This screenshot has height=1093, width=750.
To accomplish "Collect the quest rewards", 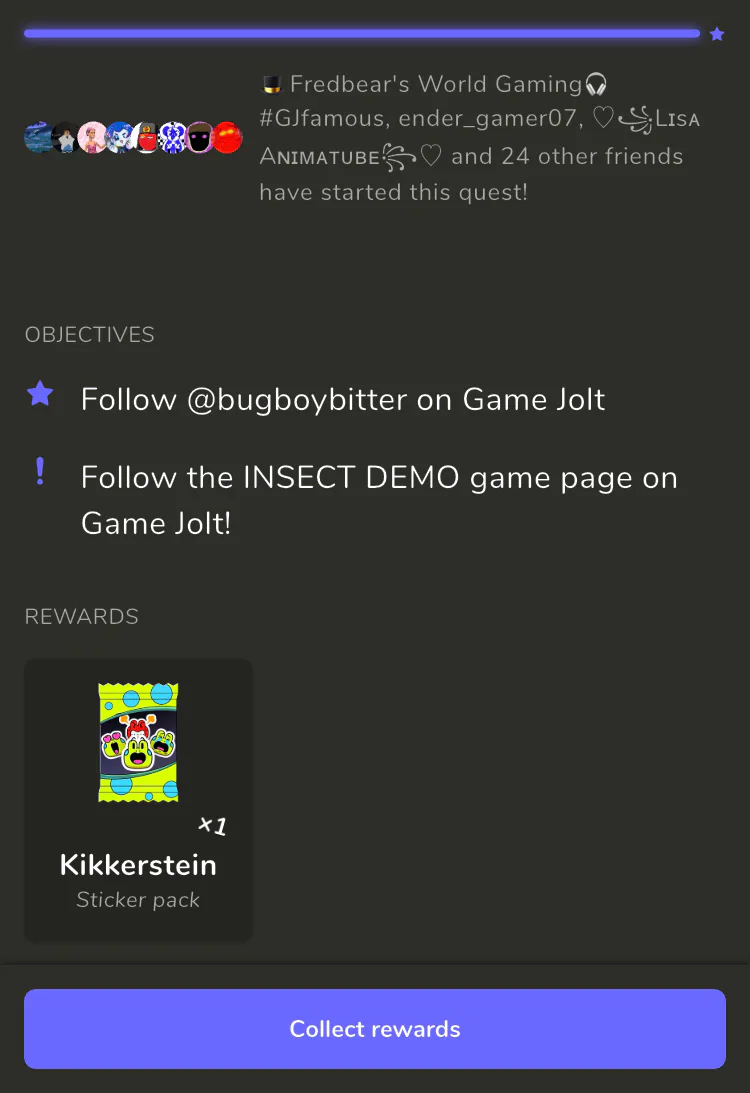I will 375,1029.
